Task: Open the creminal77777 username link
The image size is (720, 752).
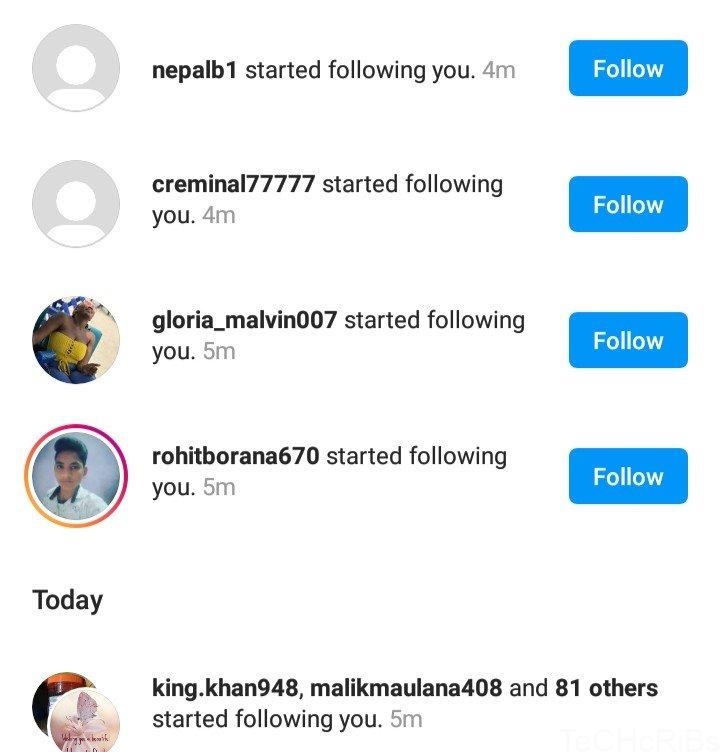Action: (x=233, y=185)
